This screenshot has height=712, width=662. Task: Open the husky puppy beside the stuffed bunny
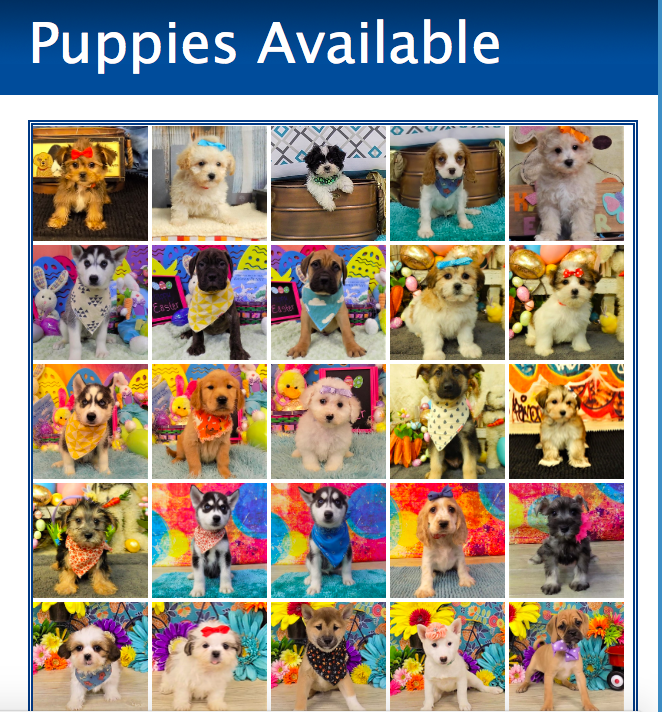(x=90, y=302)
